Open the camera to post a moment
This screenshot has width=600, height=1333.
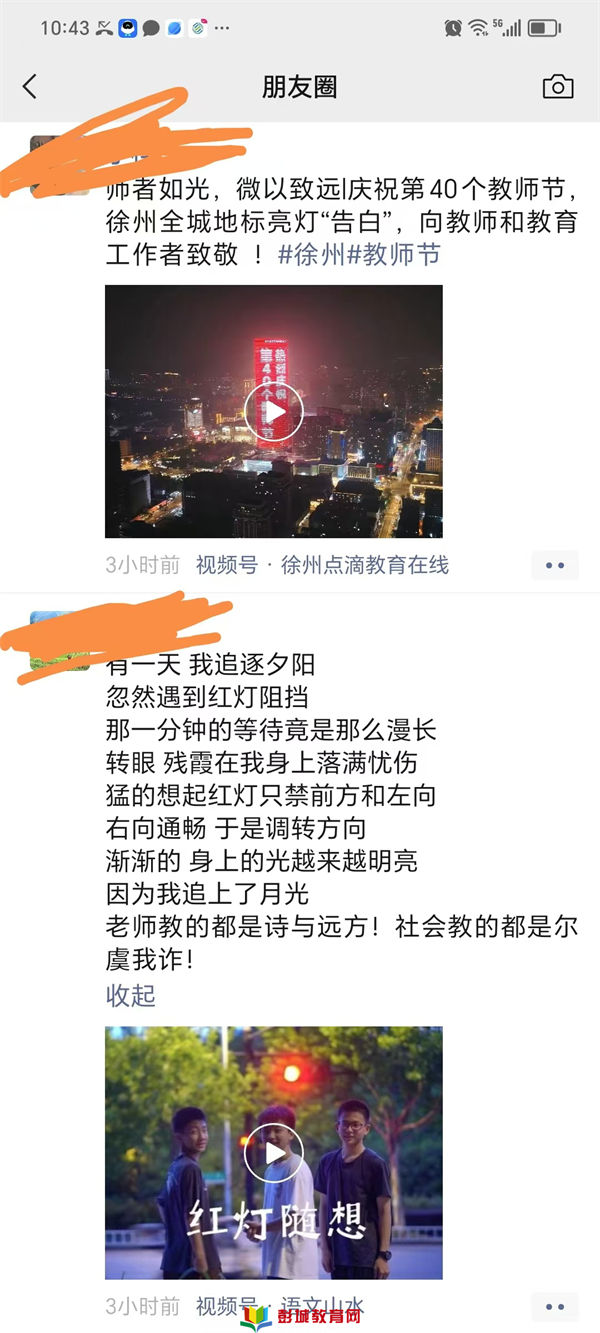click(558, 87)
